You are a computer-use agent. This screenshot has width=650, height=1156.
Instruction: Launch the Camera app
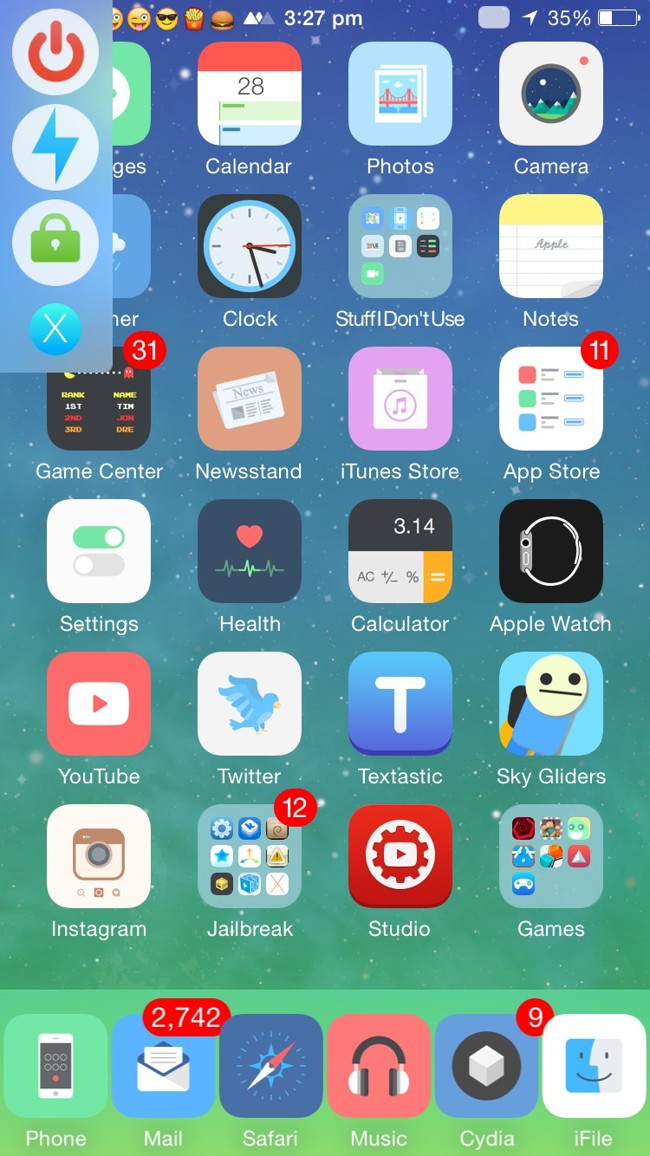click(x=550, y=94)
